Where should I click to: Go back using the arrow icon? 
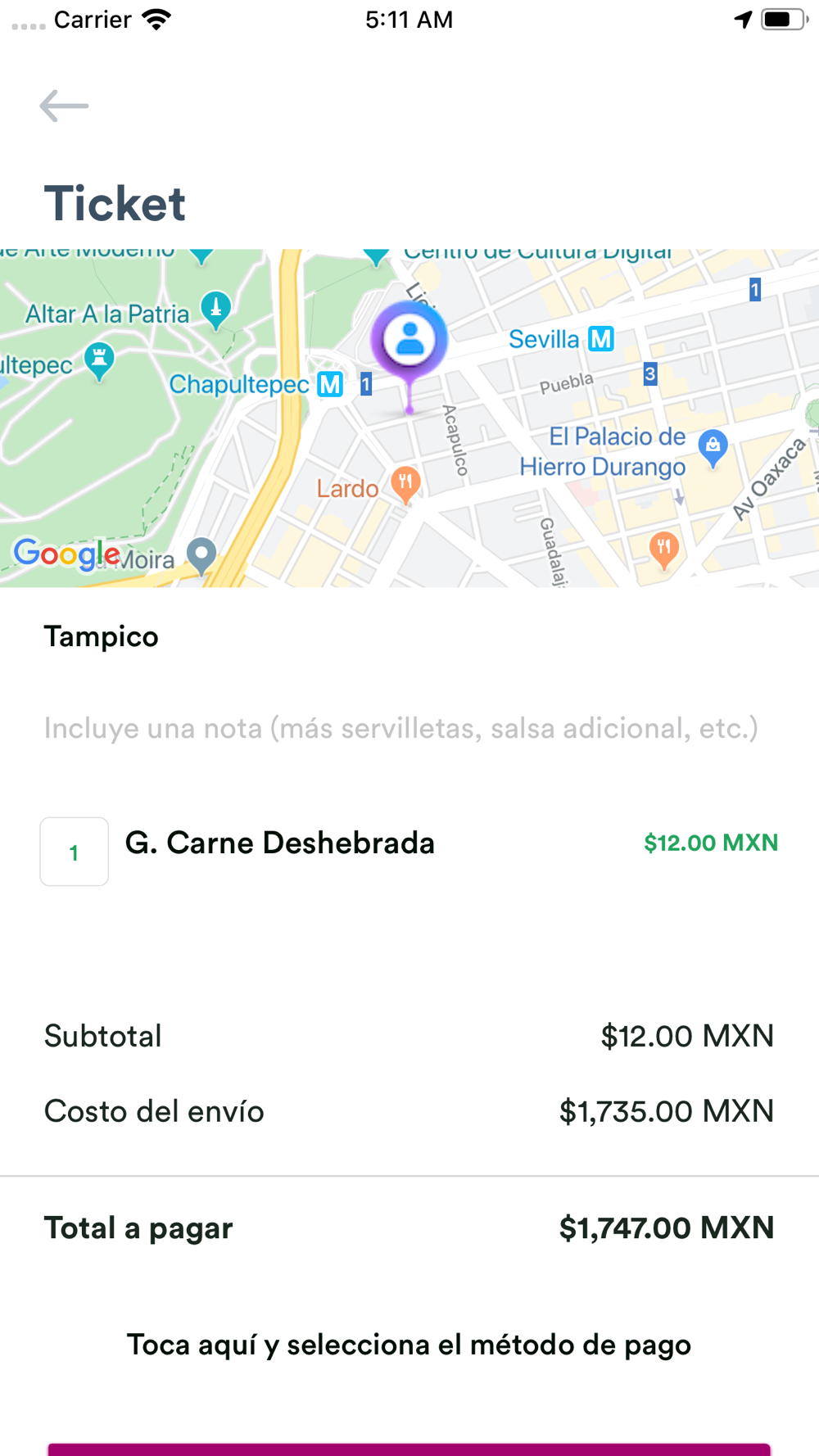click(x=64, y=106)
